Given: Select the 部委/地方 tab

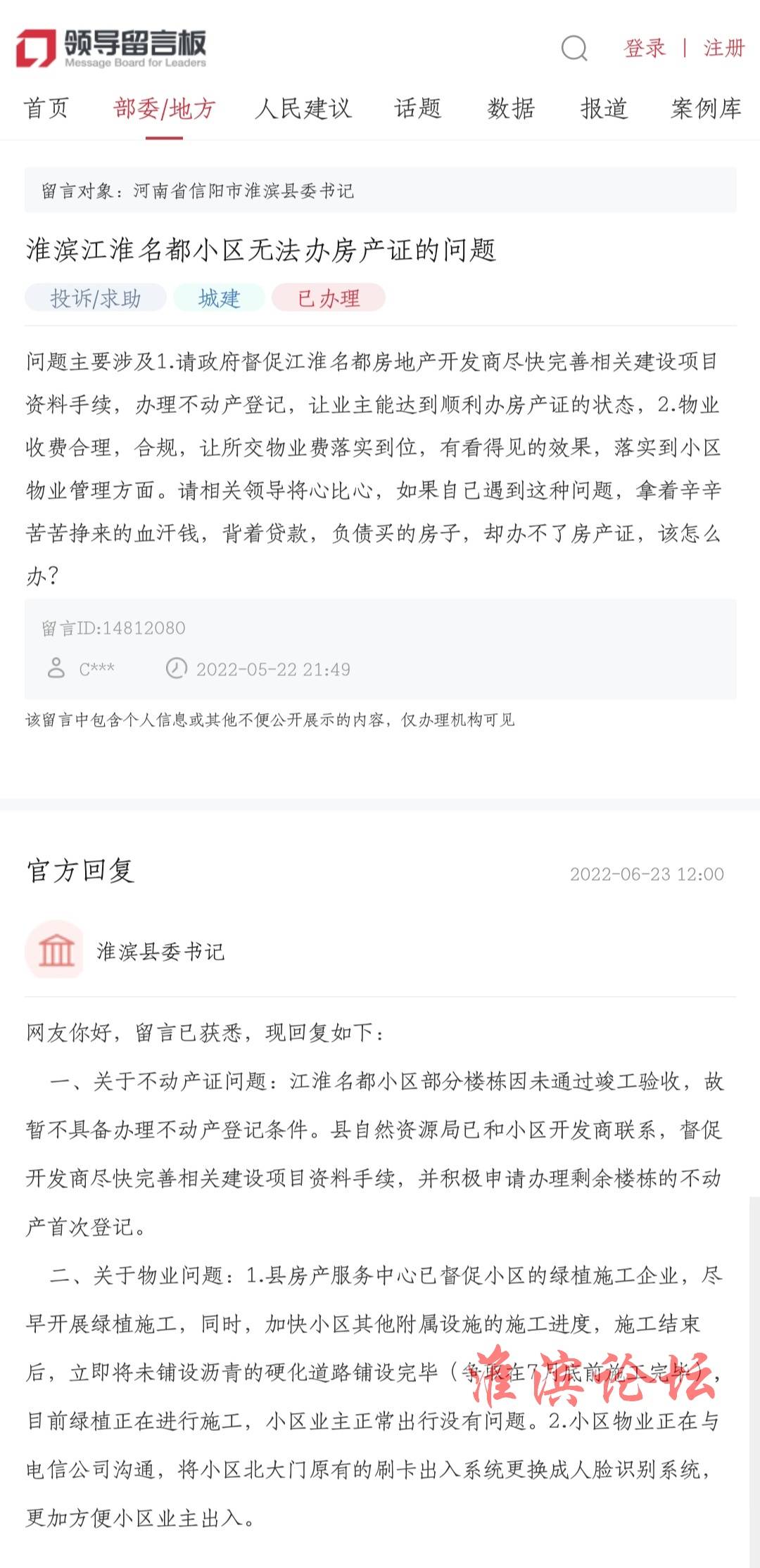Looking at the screenshot, I should 164,109.
